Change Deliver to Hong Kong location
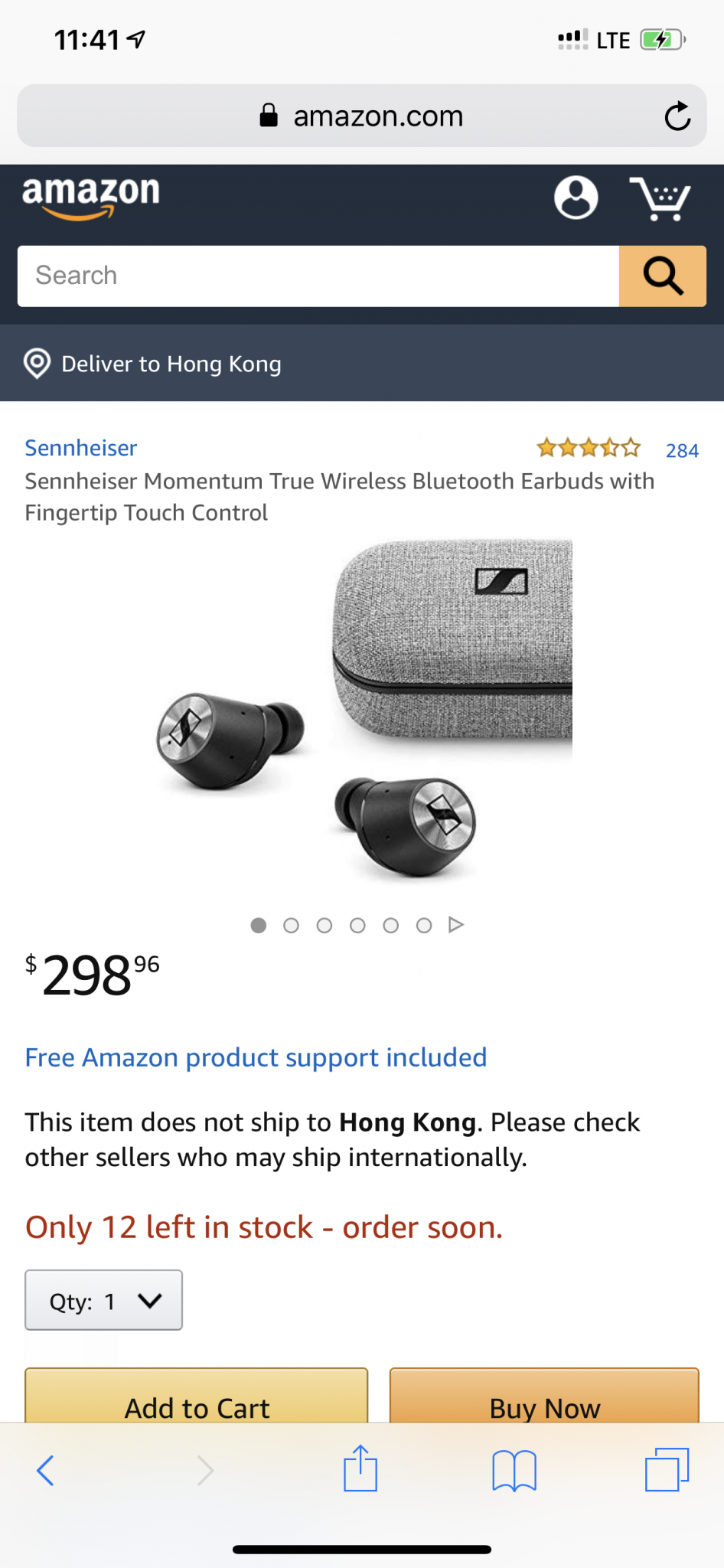 tap(171, 364)
